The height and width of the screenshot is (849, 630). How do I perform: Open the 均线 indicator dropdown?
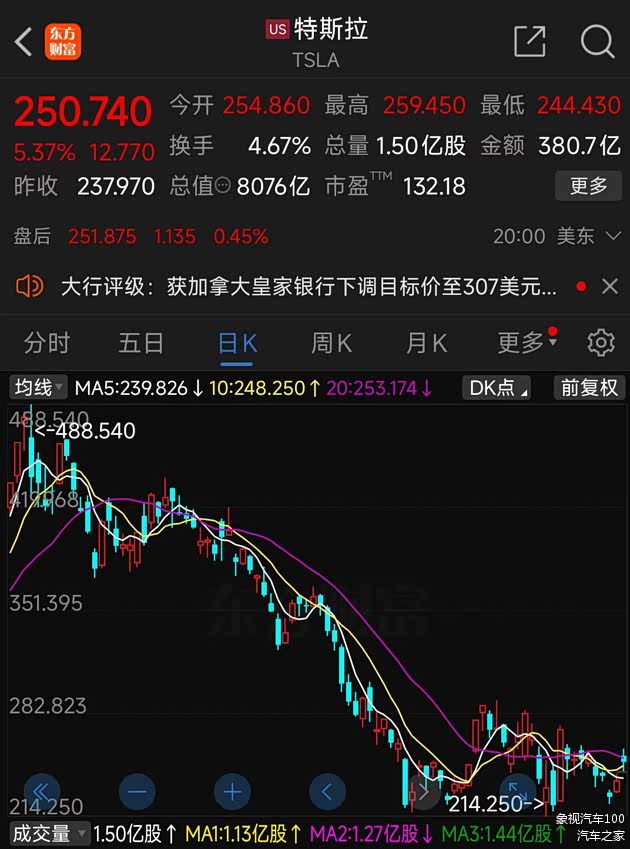pyautogui.click(x=38, y=388)
